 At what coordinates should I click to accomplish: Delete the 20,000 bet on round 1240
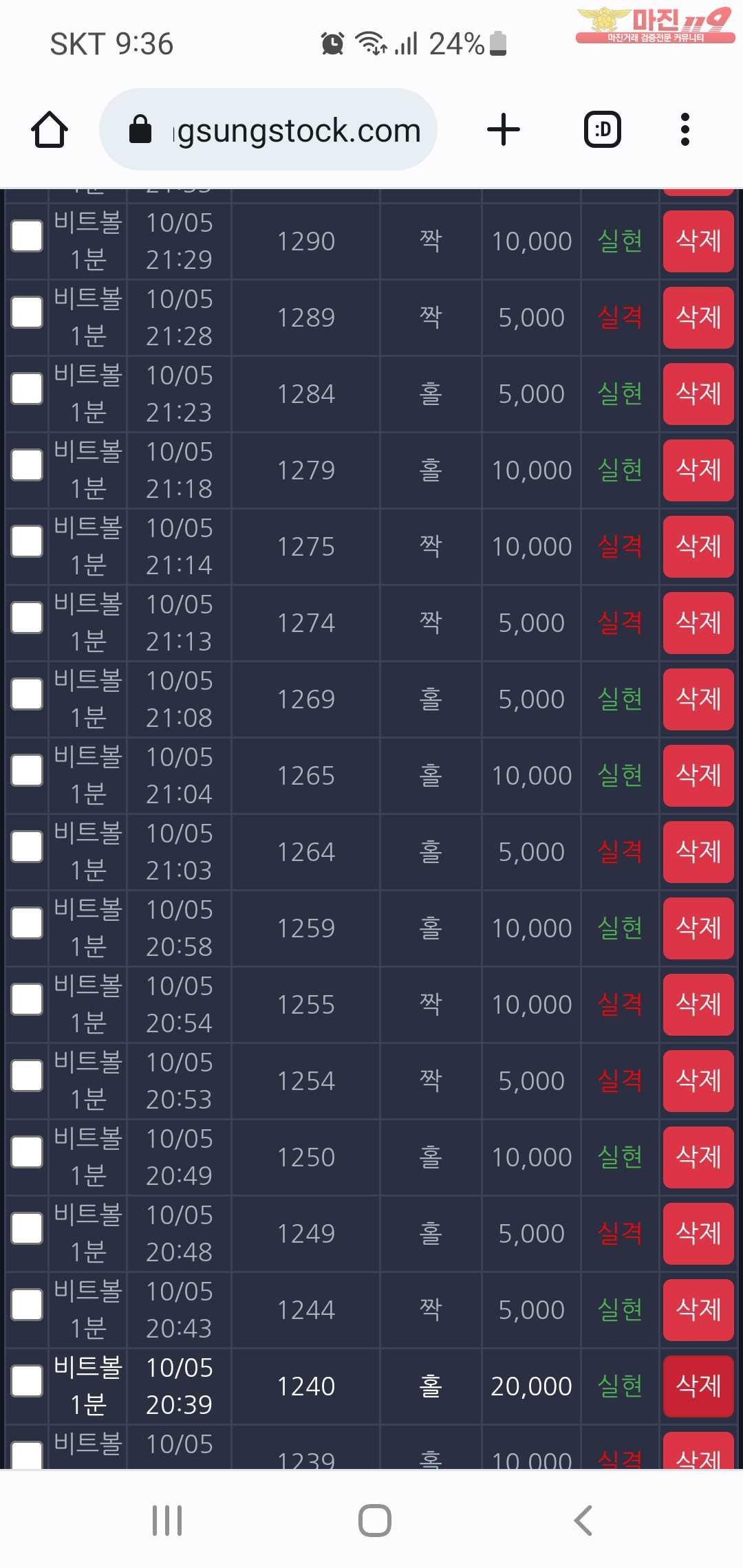click(698, 1386)
